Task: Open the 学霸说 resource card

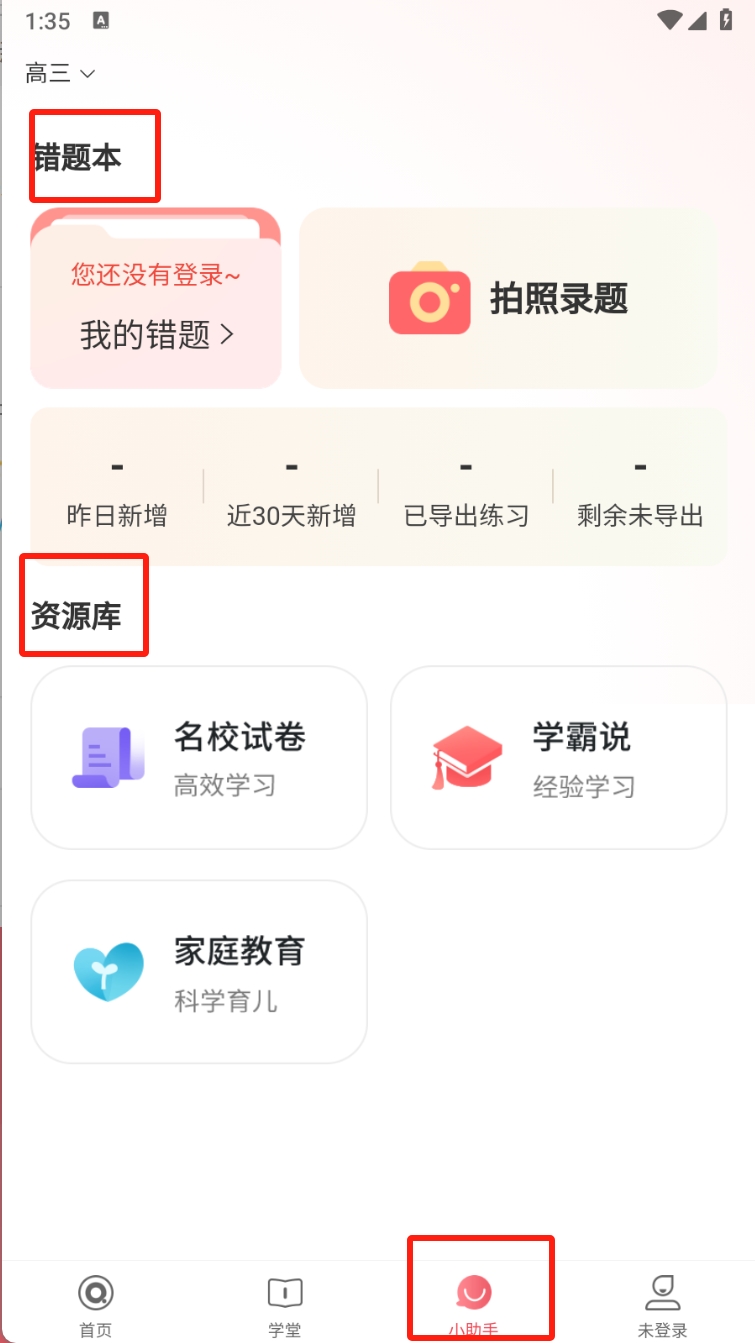Action: [x=558, y=758]
